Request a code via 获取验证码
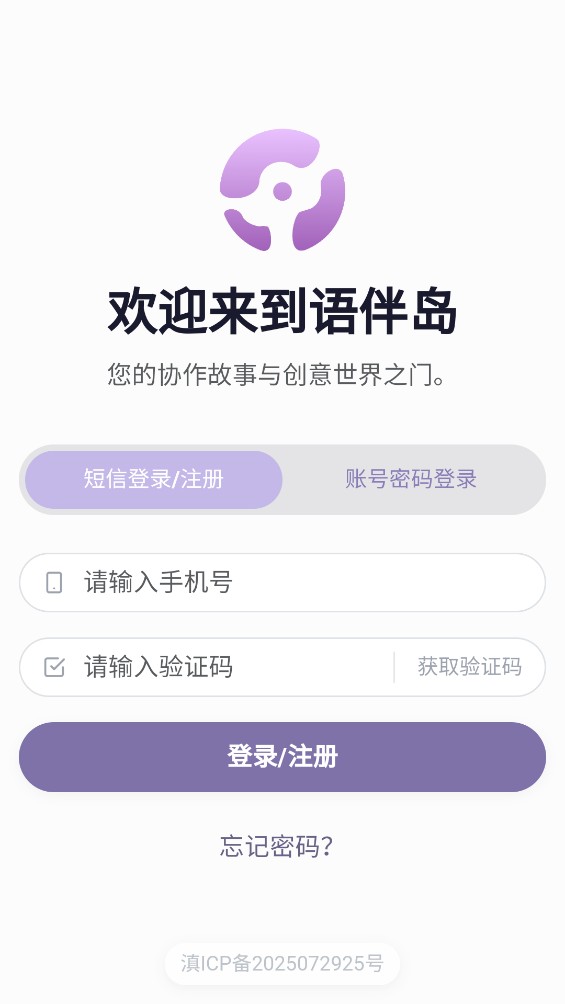This screenshot has height=1004, width=565. pos(470,667)
